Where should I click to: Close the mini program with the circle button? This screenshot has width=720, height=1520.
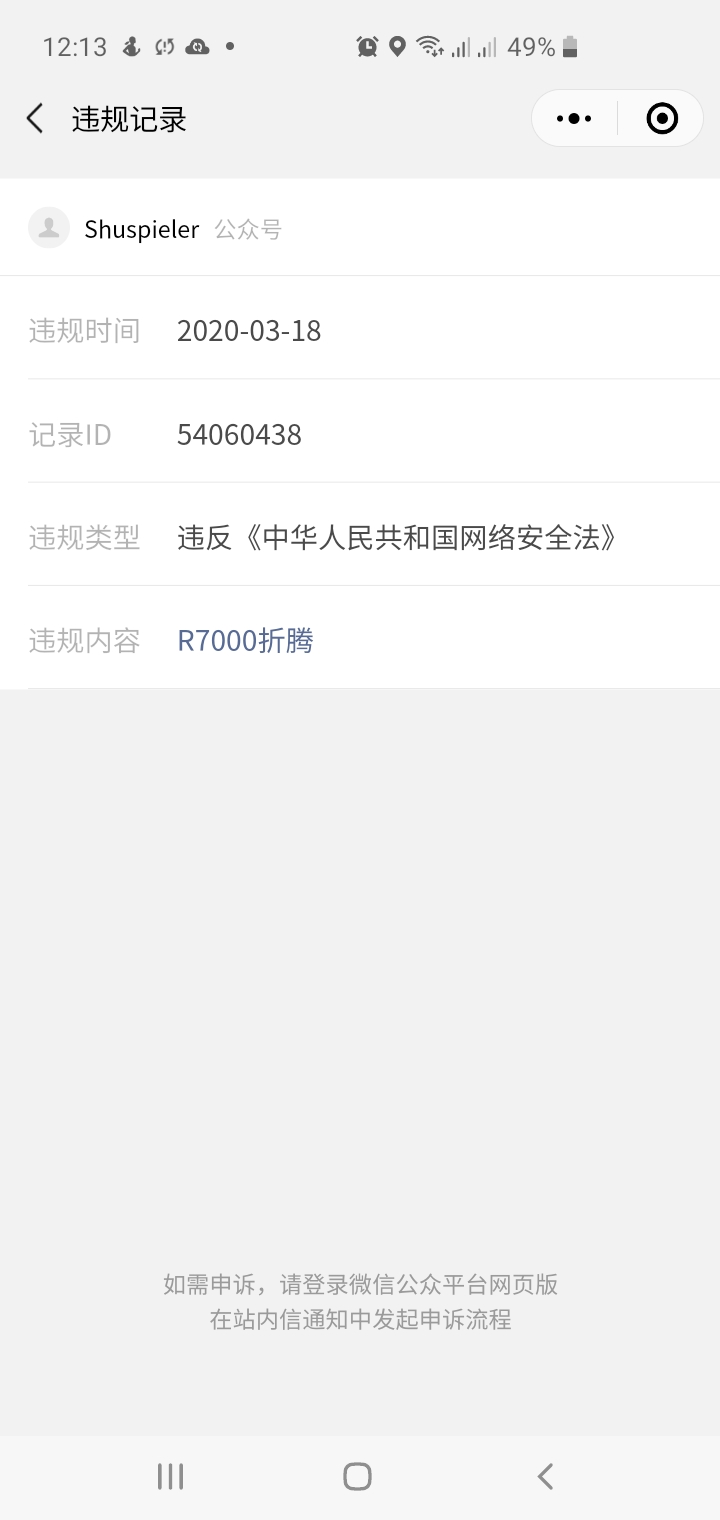pos(662,119)
